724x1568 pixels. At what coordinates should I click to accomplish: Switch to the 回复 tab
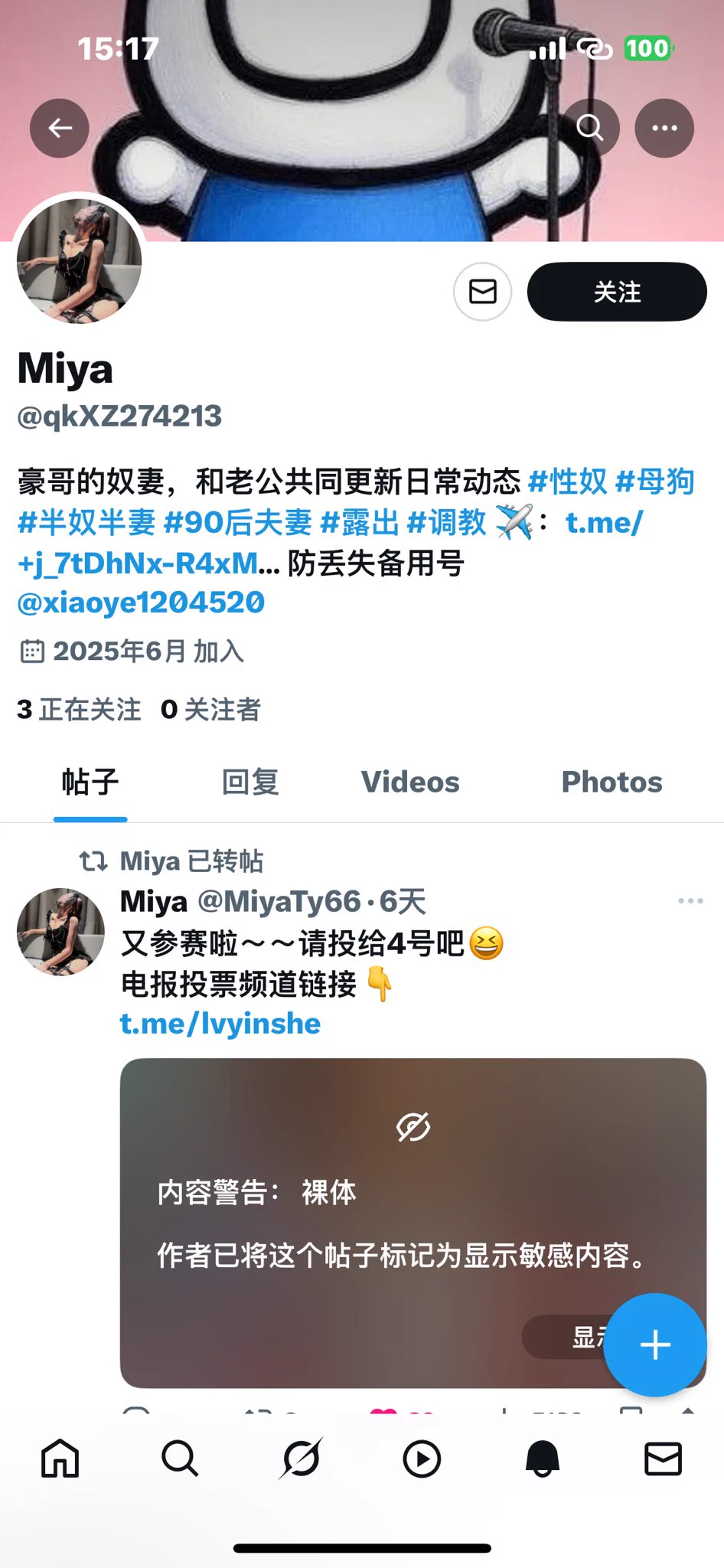250,782
